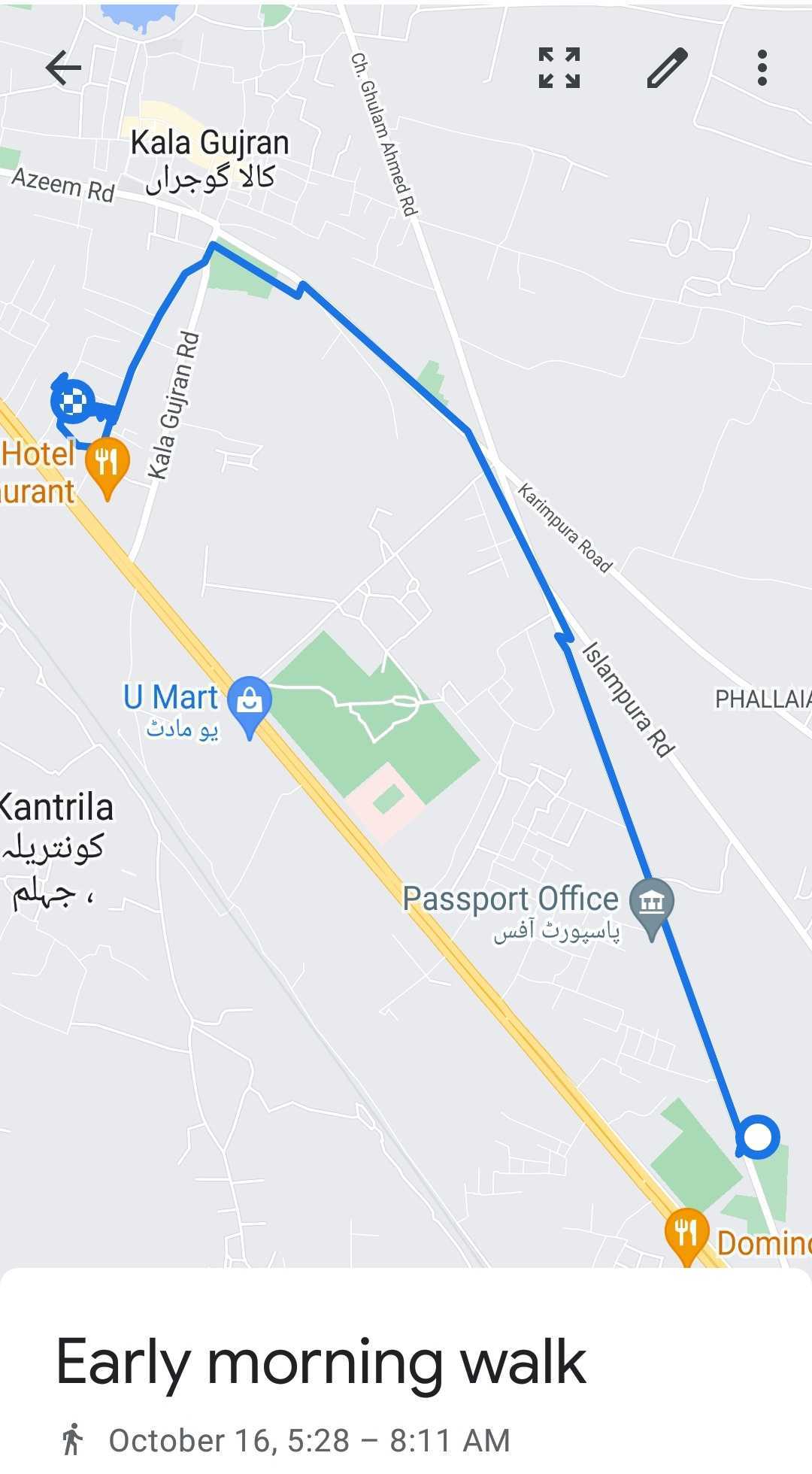The image size is (812, 1474).
Task: Open the Early morning walk details sheet
Action: (321, 1363)
